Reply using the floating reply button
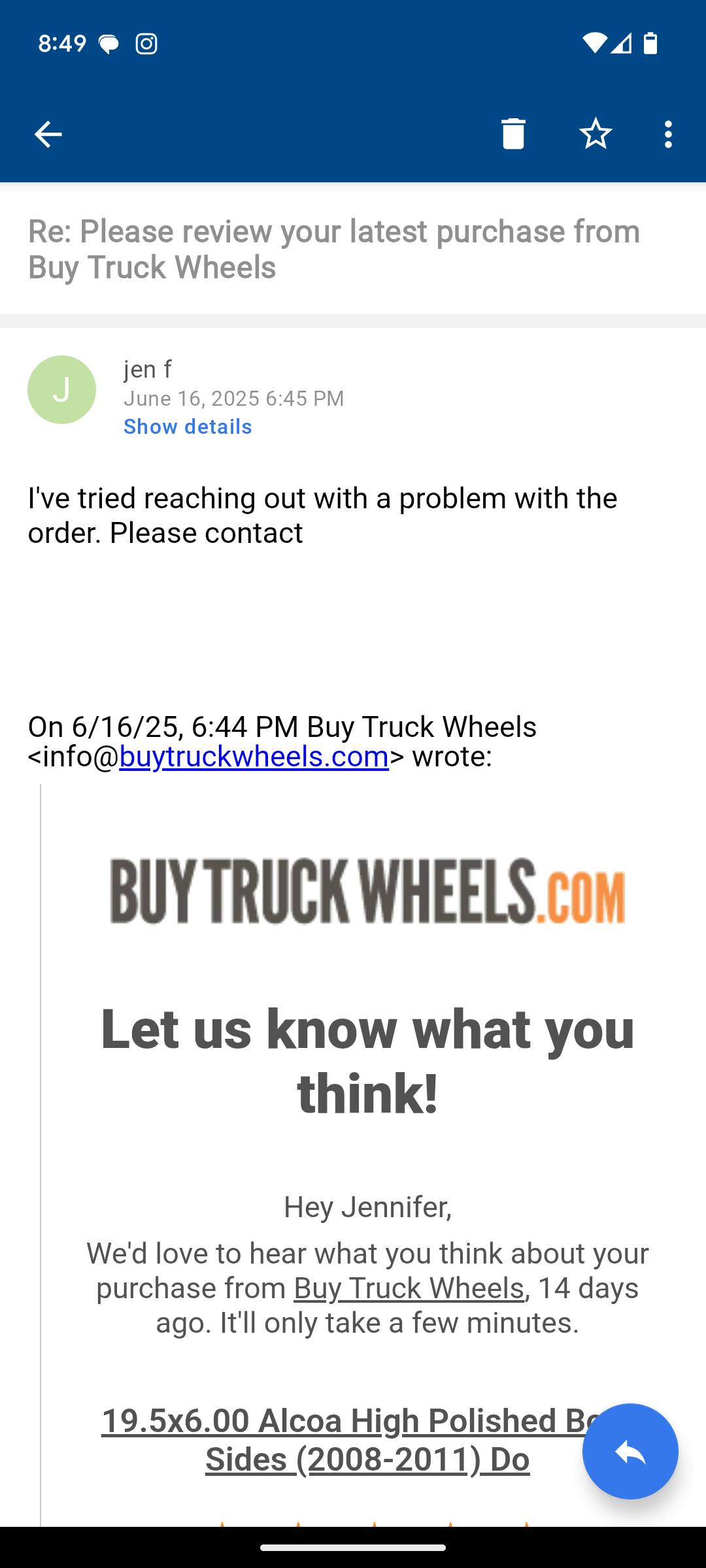706x1568 pixels. 630,1451
